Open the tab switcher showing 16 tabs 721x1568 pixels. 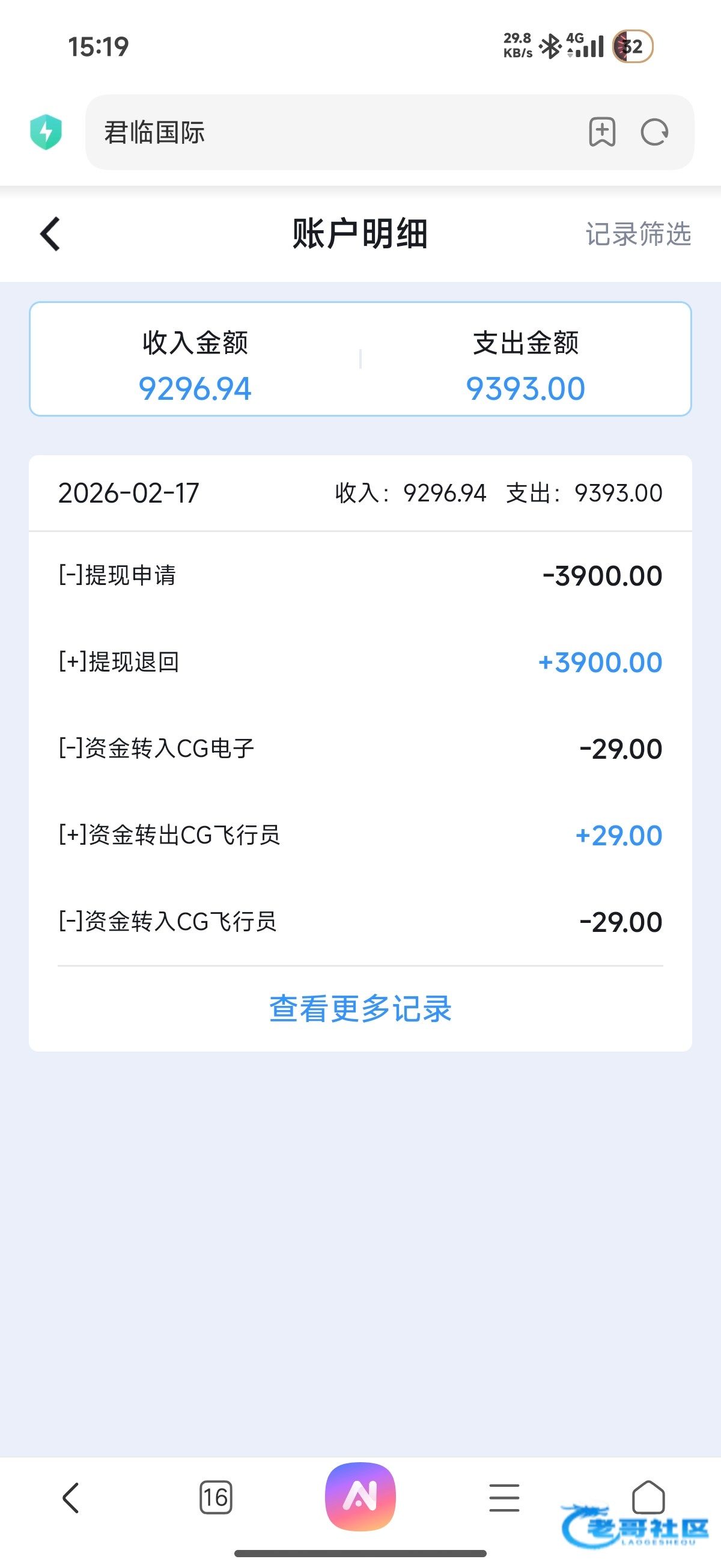click(x=215, y=1498)
